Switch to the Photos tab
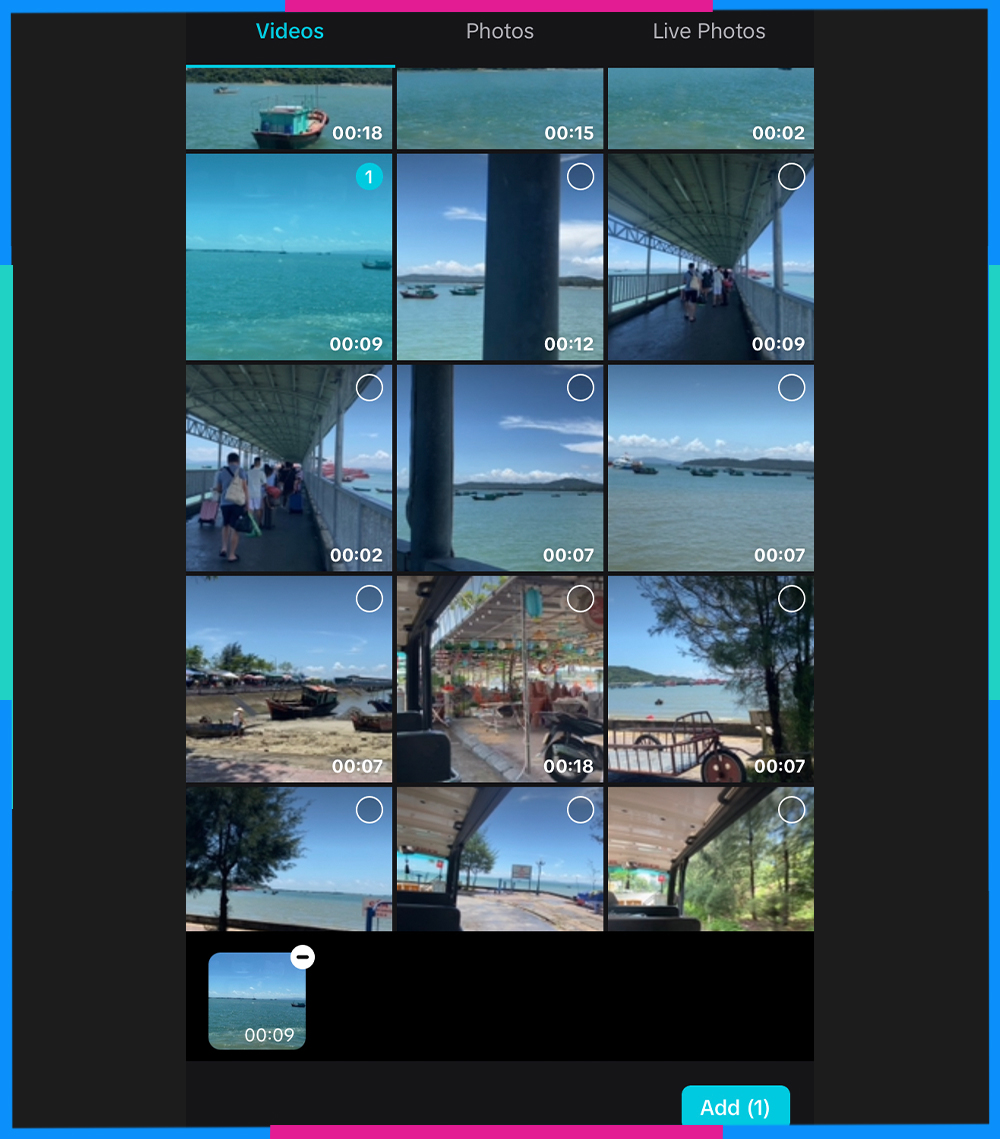 pos(499,32)
